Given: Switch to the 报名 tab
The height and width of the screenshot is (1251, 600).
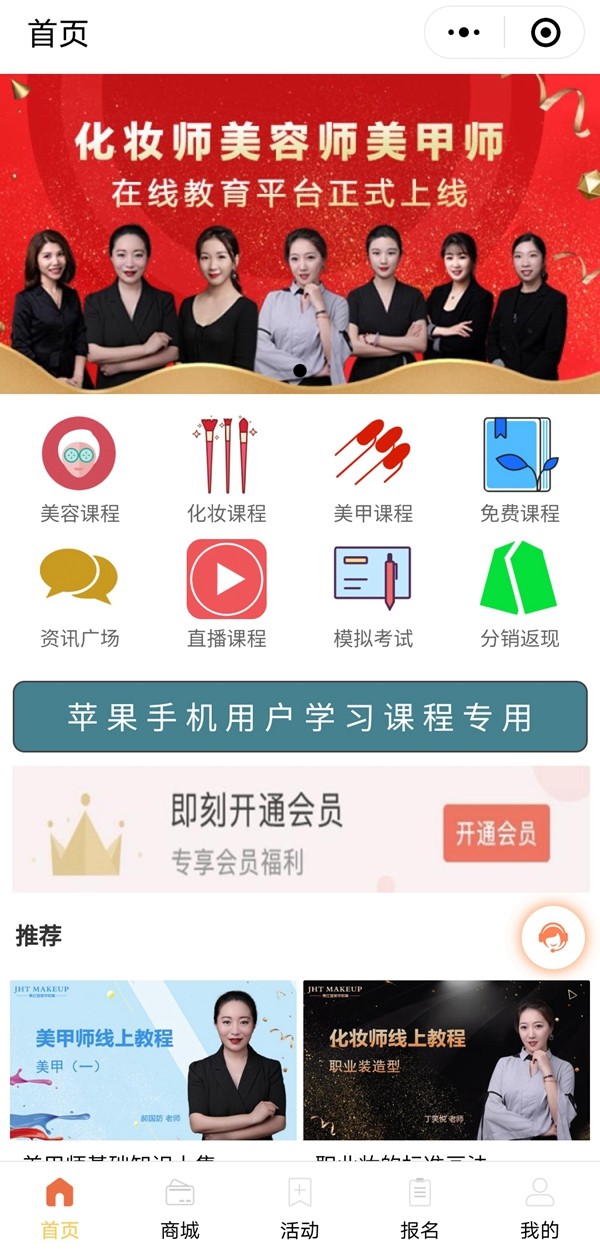Looking at the screenshot, I should 420,1208.
